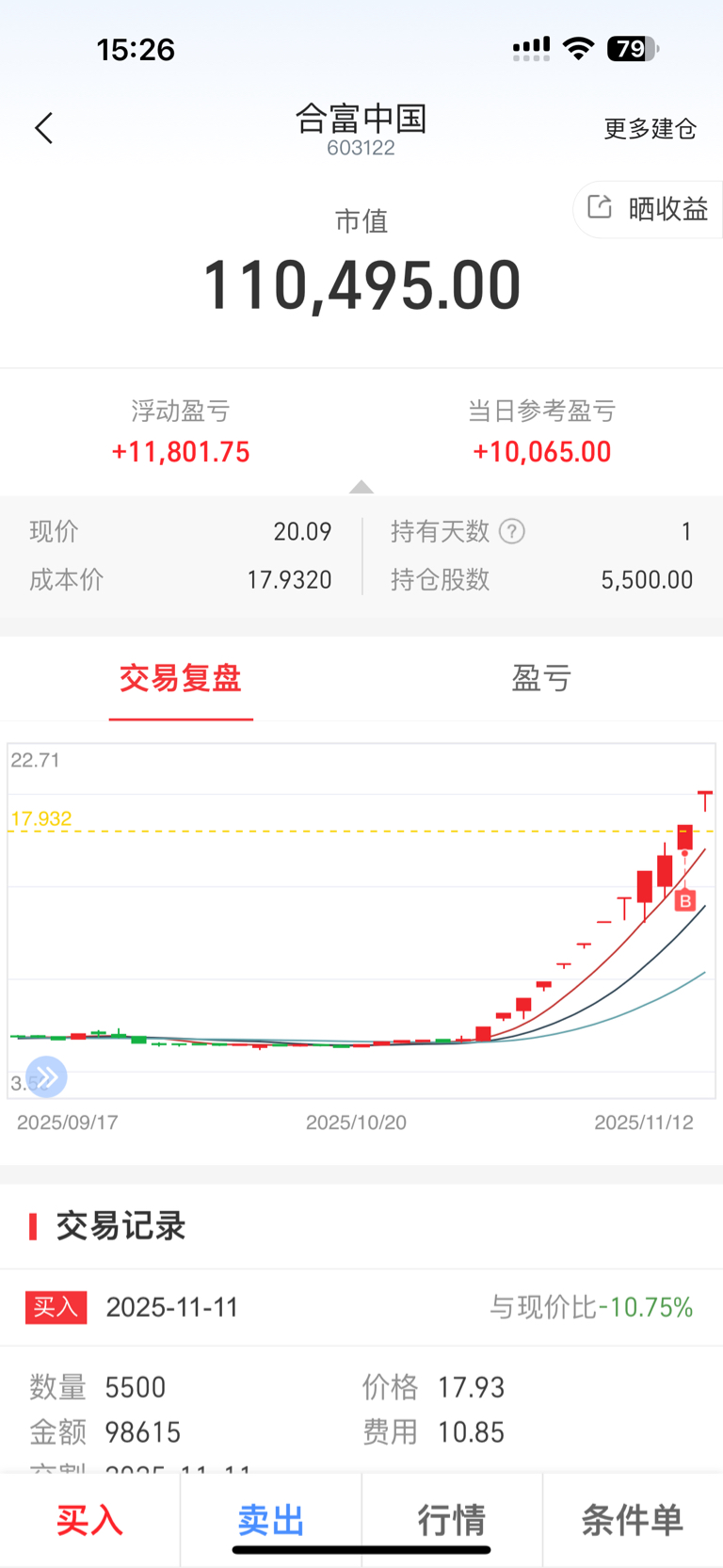
Task: Tap the B buy marker on the chart
Action: coord(685,900)
